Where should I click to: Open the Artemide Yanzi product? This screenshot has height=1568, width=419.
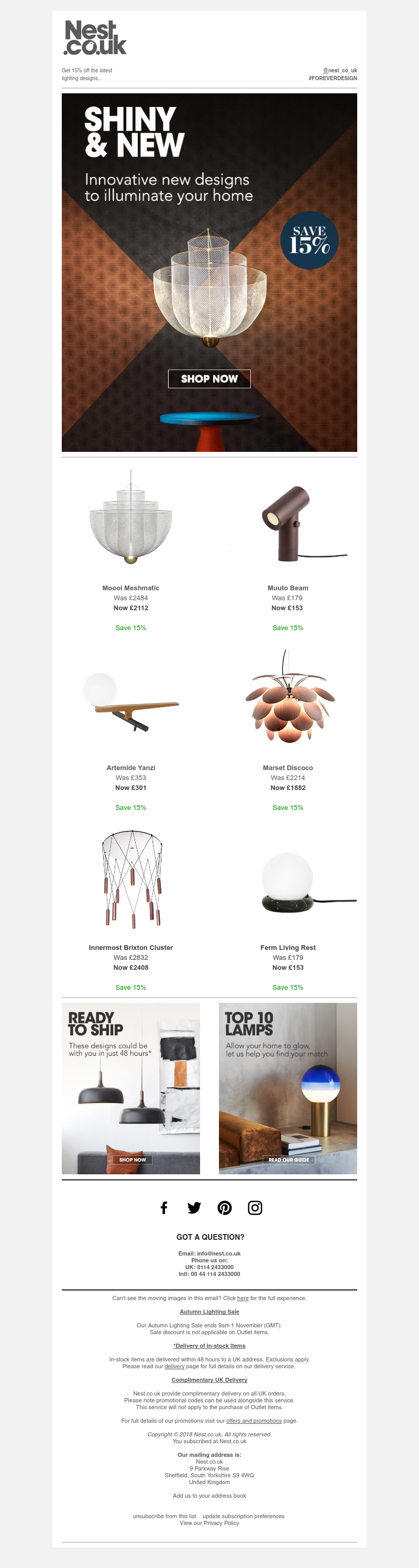[131, 767]
